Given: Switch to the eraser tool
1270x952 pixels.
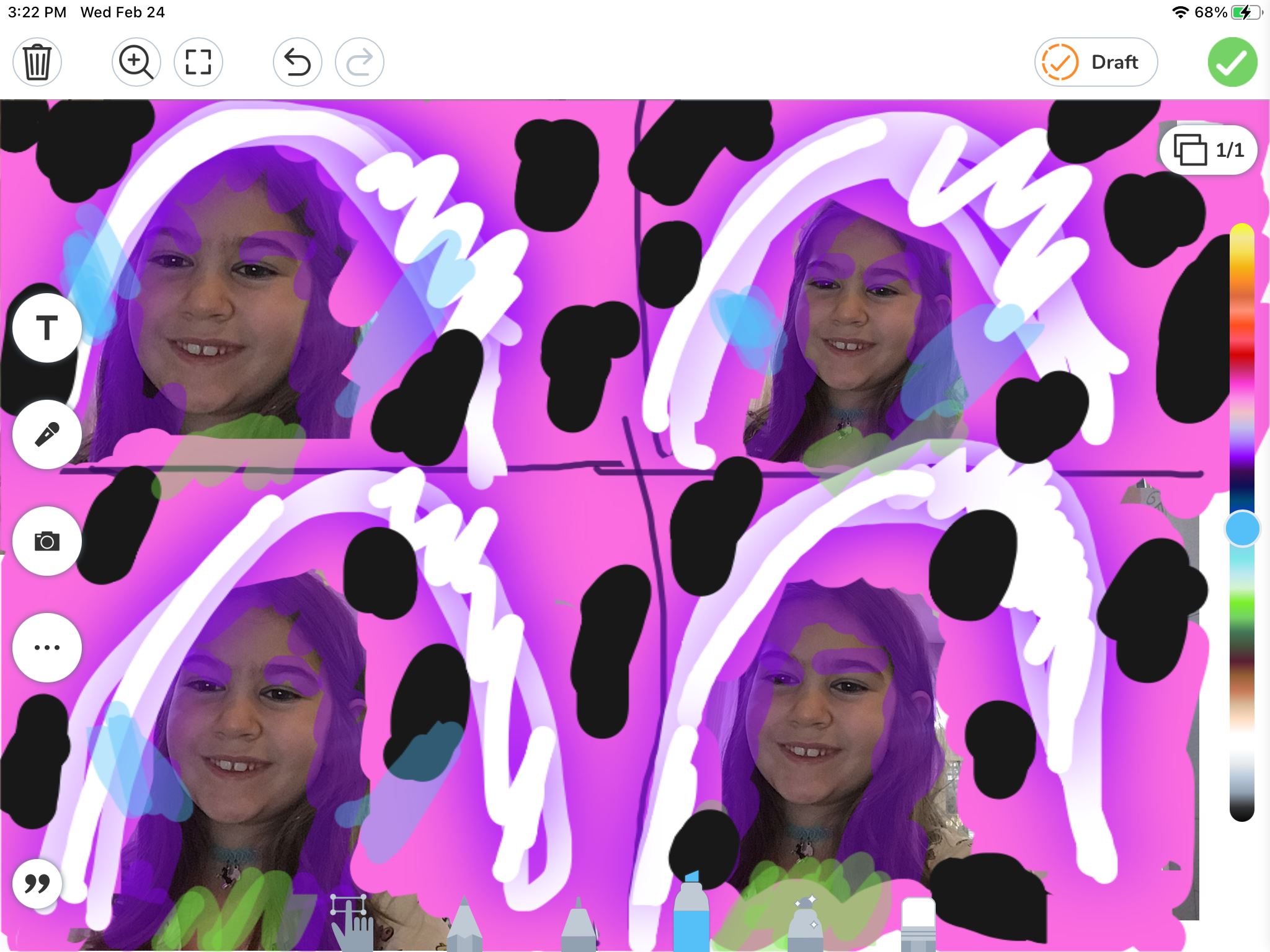Looking at the screenshot, I should click(x=918, y=923).
